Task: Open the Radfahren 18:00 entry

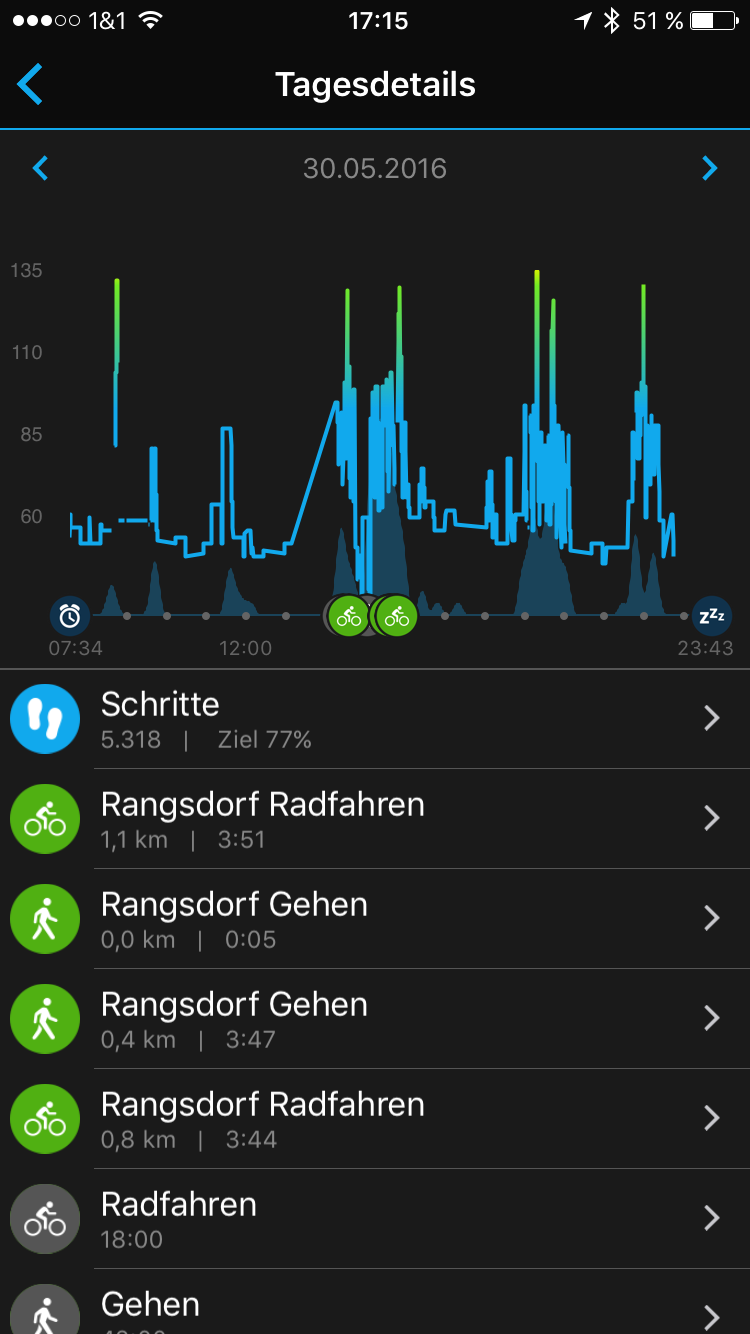Action: [x=375, y=1218]
